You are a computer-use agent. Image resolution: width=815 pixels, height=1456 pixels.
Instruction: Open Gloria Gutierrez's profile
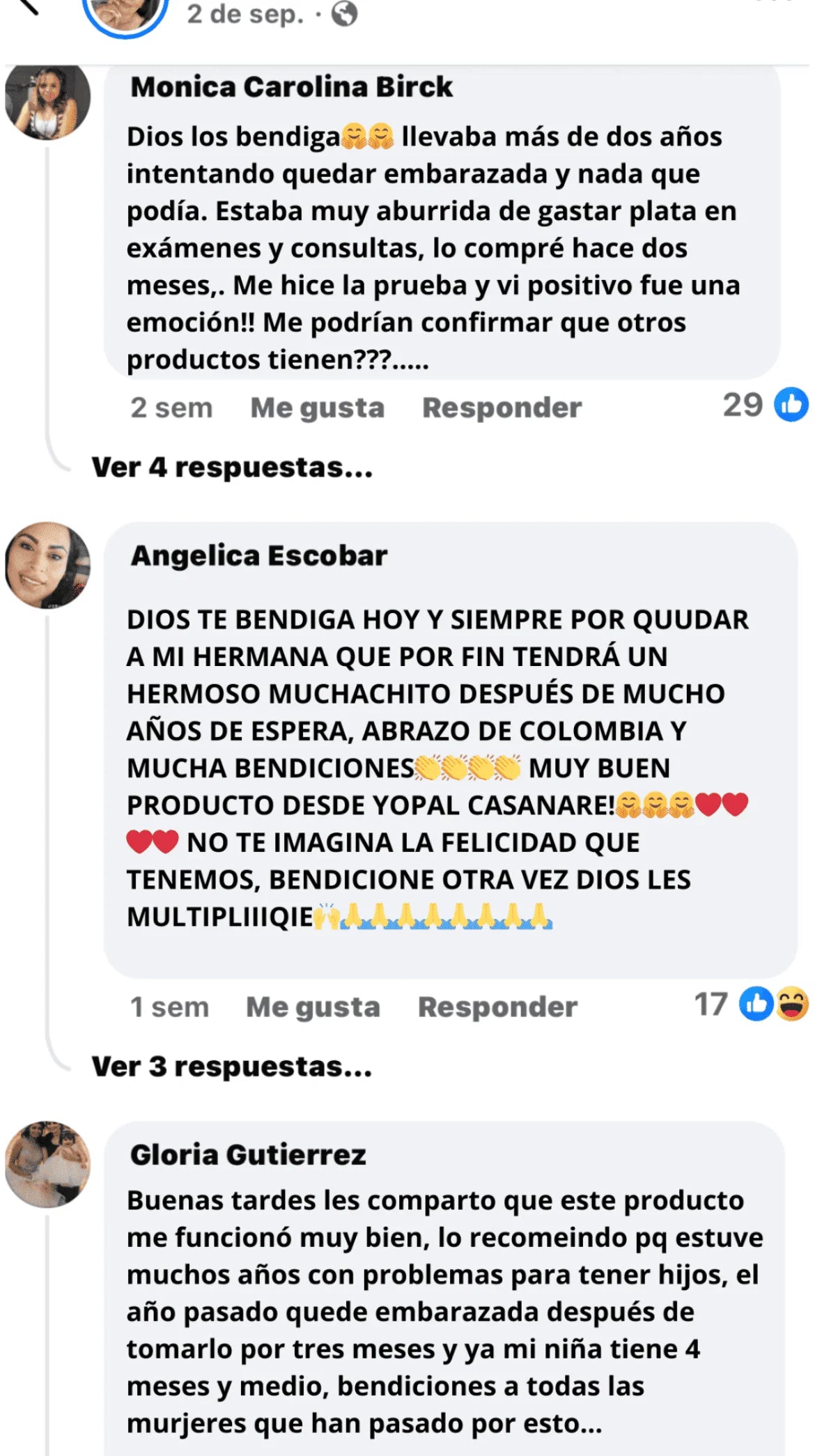click(248, 1155)
